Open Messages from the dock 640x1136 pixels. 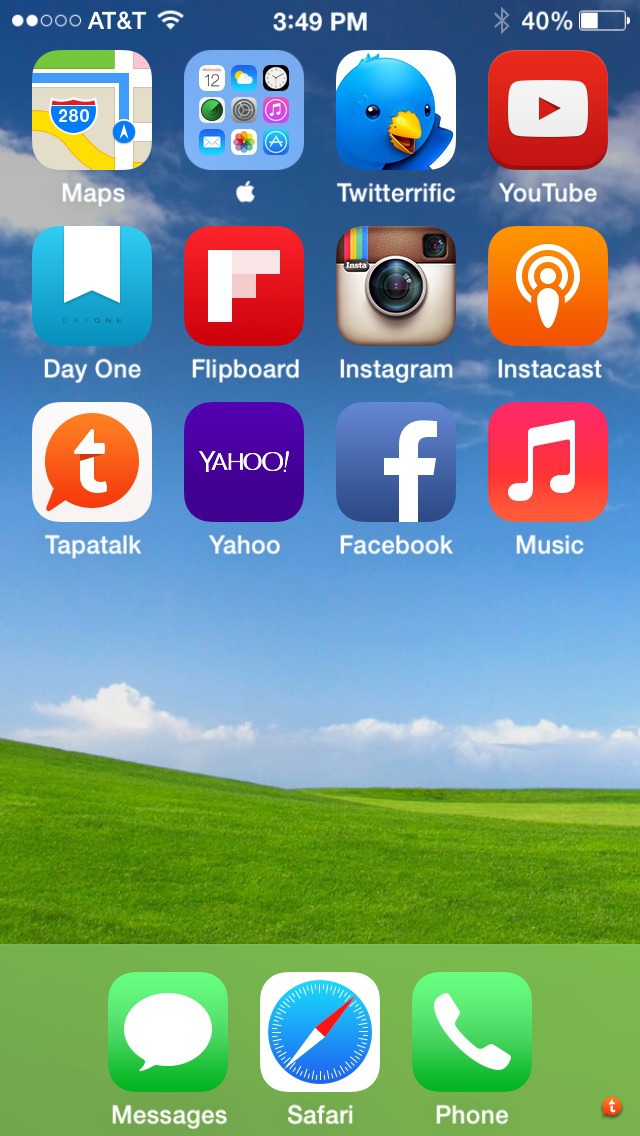click(168, 1032)
